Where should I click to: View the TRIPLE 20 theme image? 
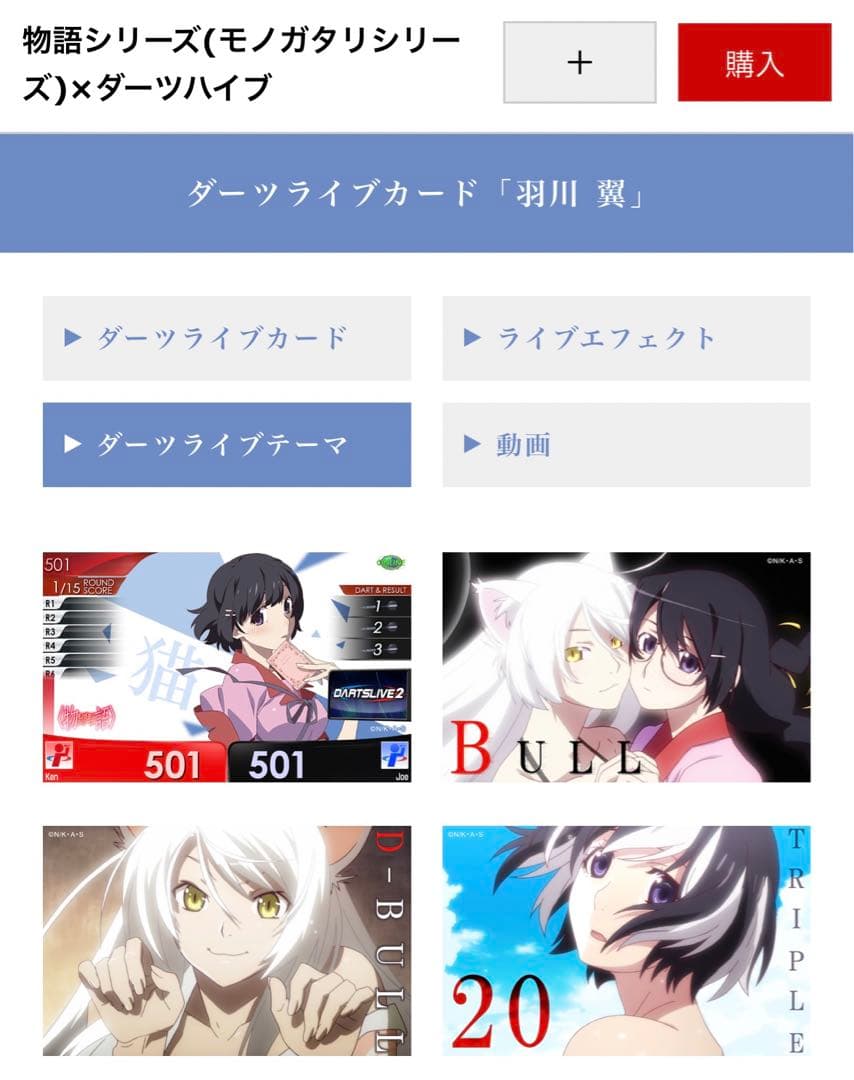[x=626, y=940]
